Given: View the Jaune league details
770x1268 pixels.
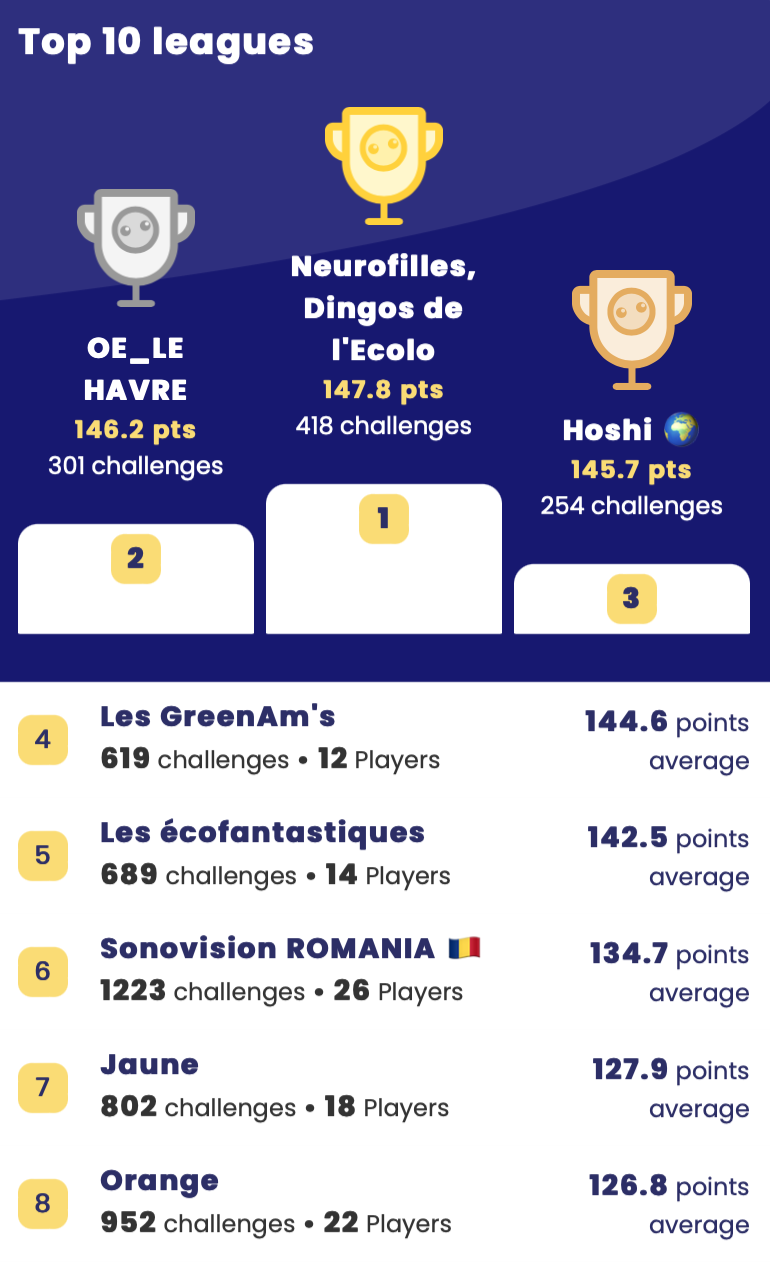Looking at the screenshot, I should [384, 1087].
